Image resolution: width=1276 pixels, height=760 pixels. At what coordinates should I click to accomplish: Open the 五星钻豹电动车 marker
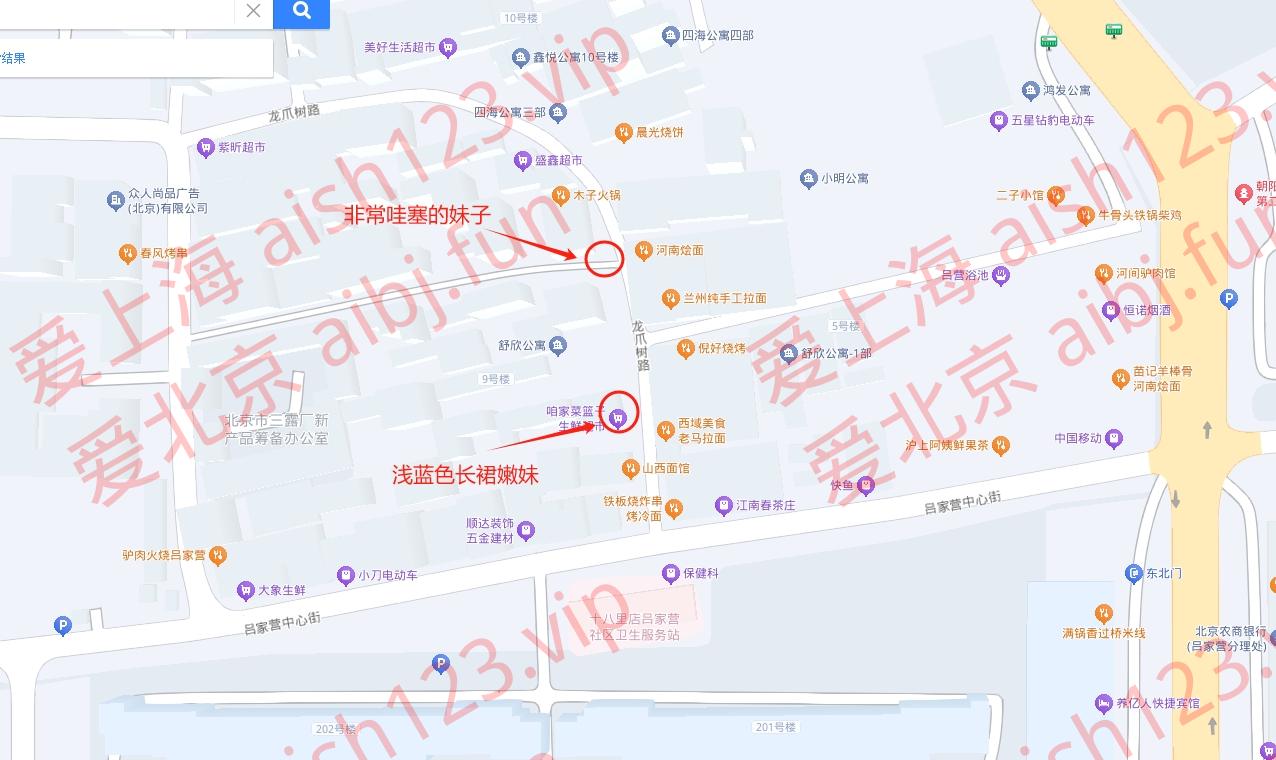point(998,121)
